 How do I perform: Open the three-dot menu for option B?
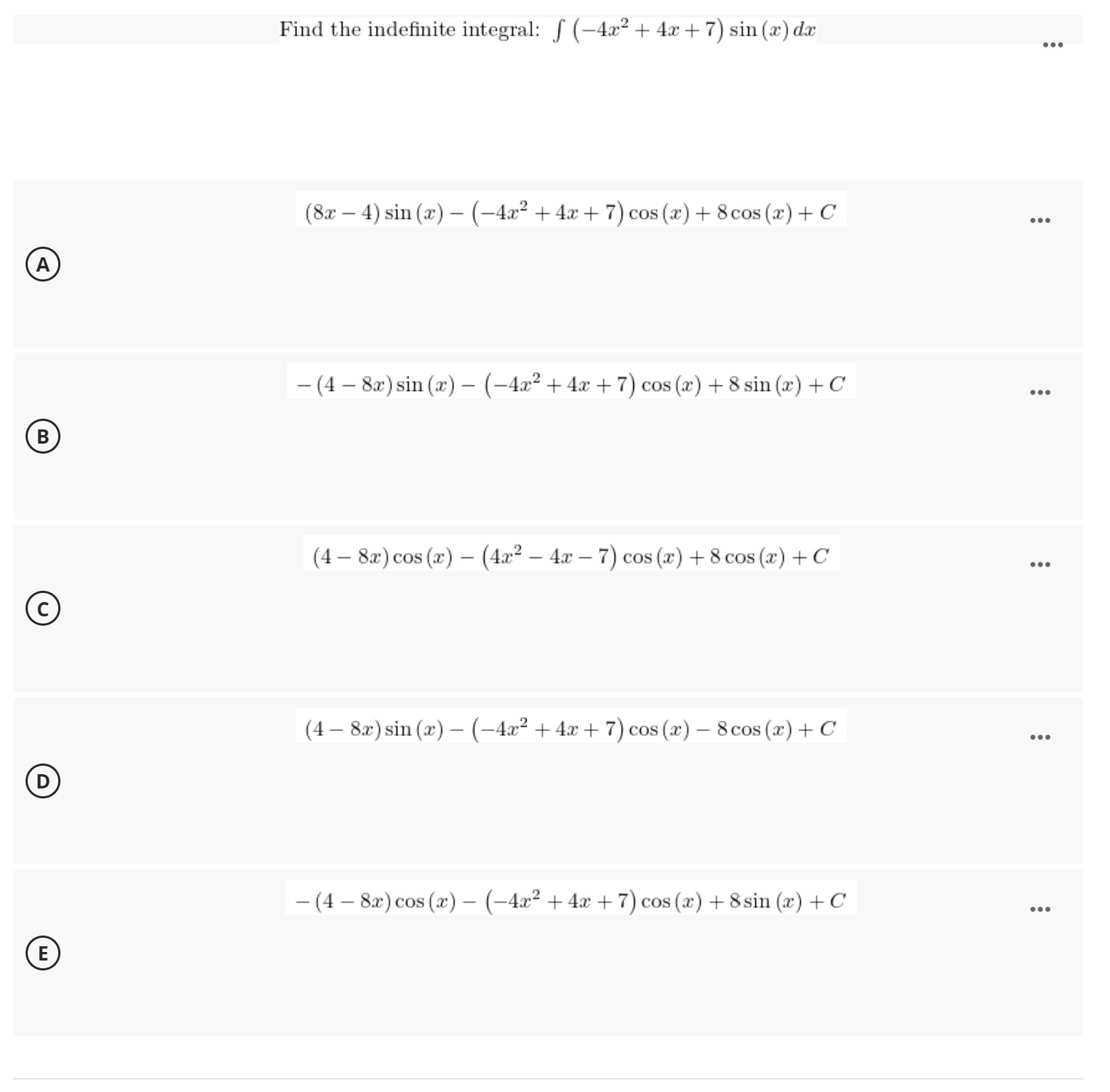click(x=1040, y=392)
